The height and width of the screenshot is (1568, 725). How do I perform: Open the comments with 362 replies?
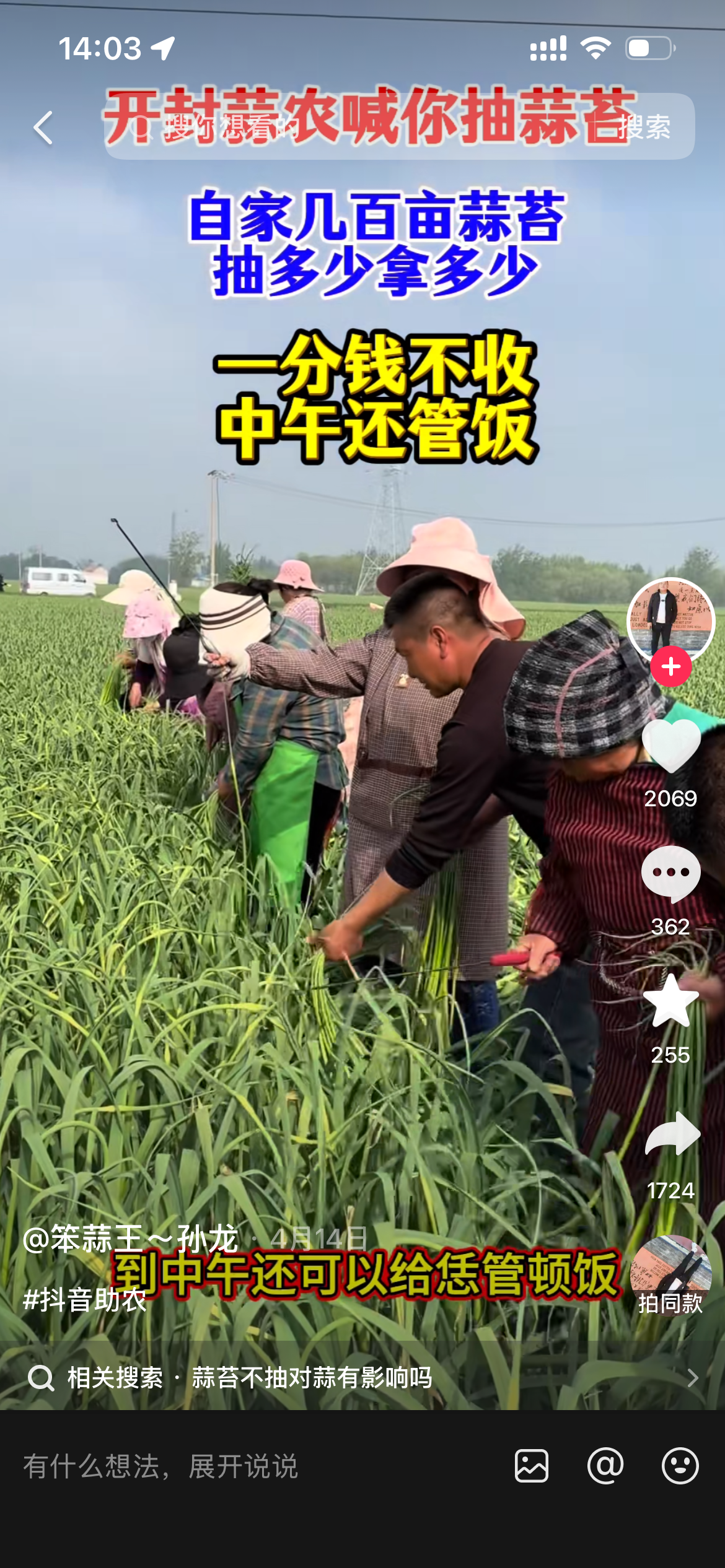tap(670, 873)
